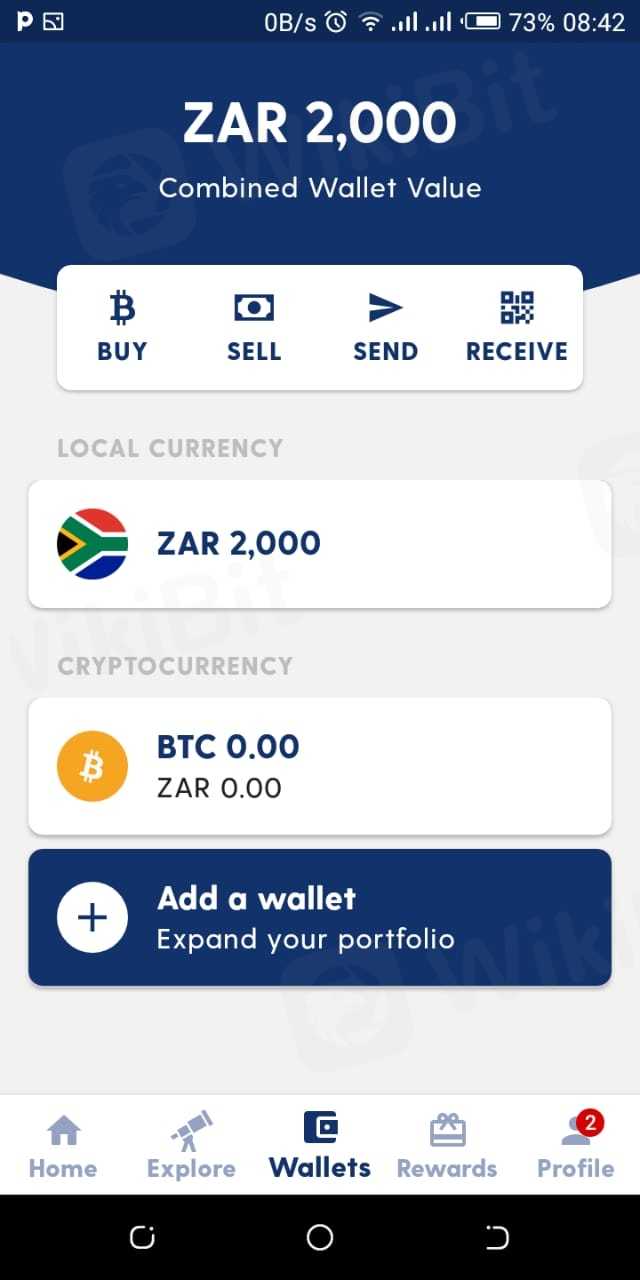Go to the Home tab
Screen dimensions: 640x1280
point(63,1146)
